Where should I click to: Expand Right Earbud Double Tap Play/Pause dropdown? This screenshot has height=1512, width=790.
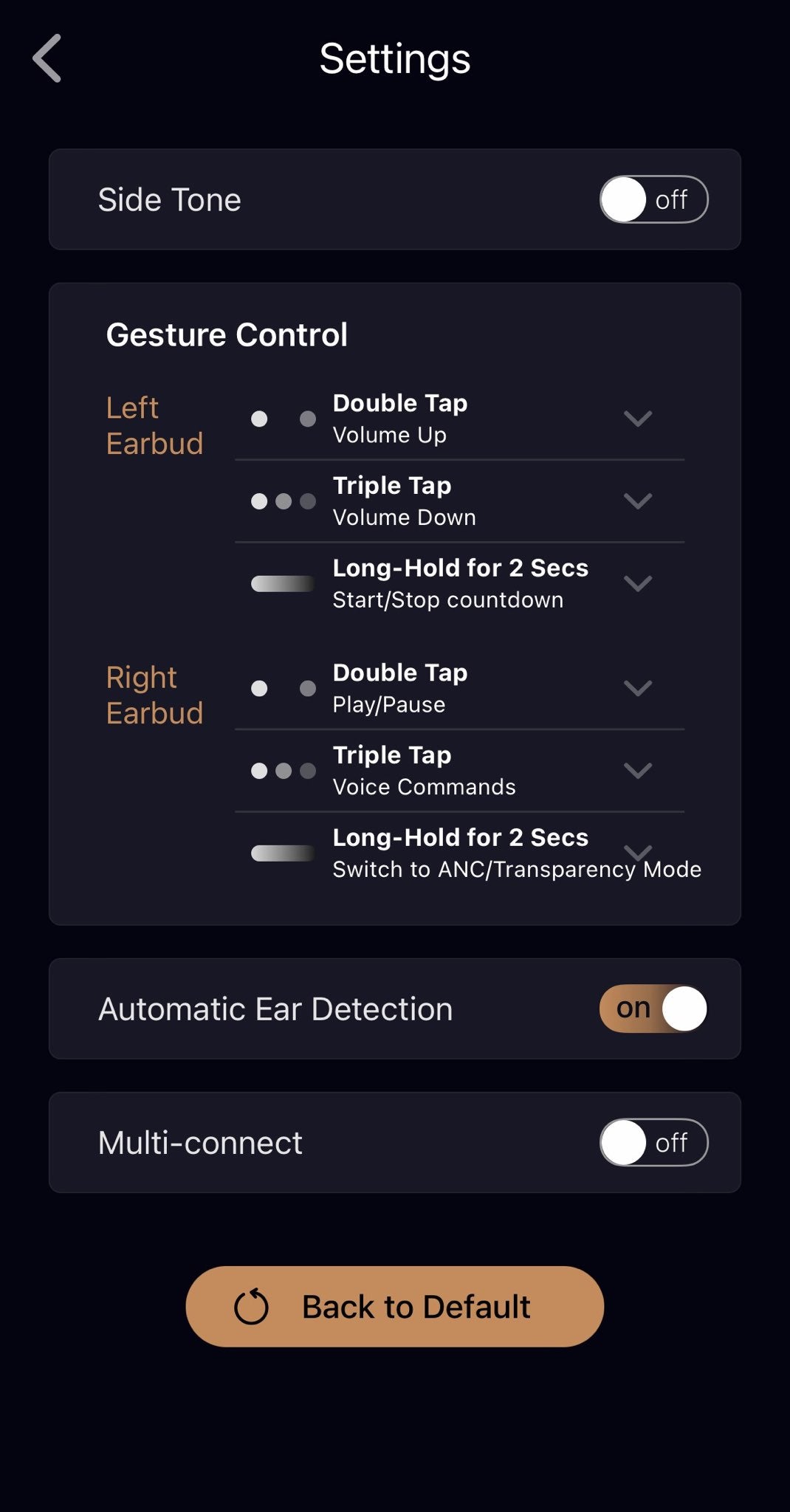pos(637,688)
